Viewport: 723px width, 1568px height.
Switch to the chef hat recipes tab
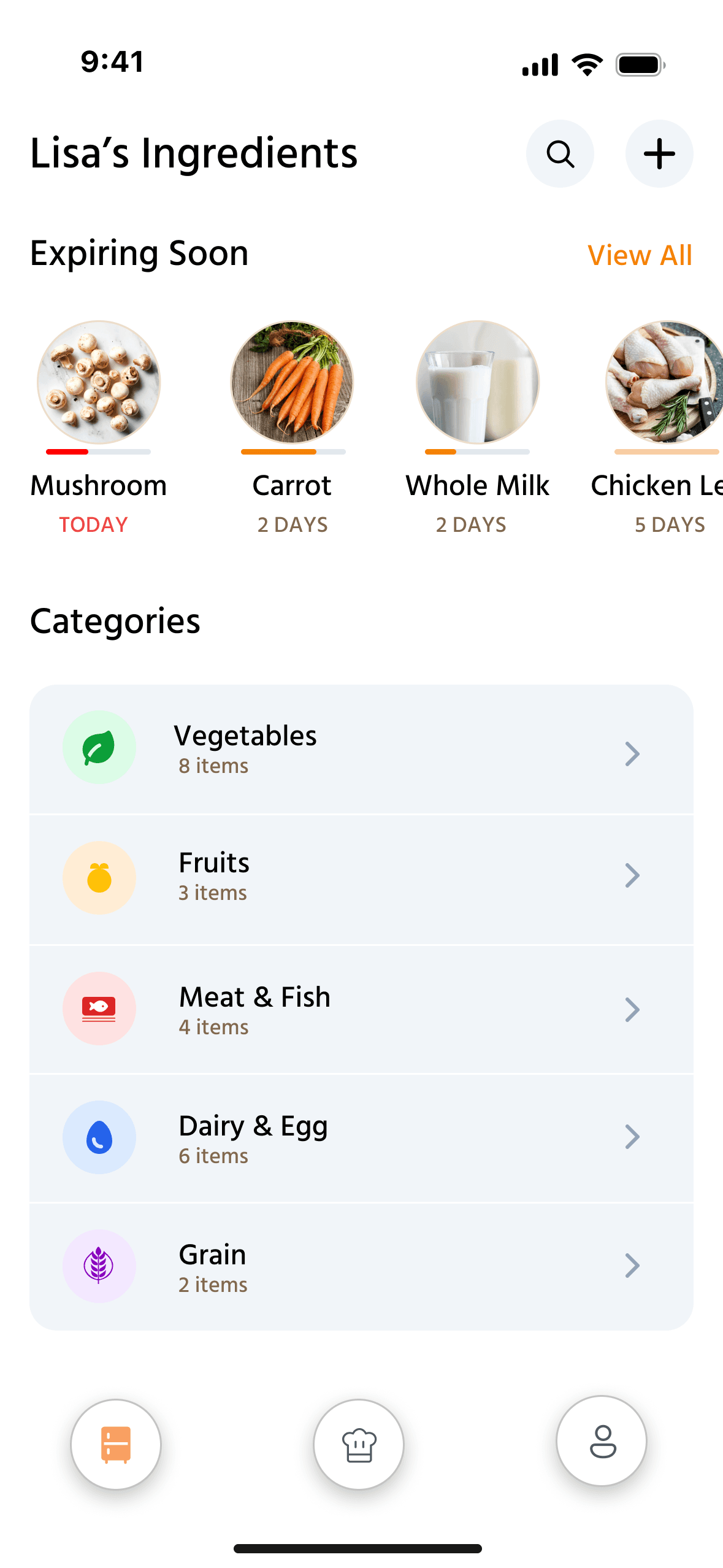pyautogui.click(x=359, y=1444)
